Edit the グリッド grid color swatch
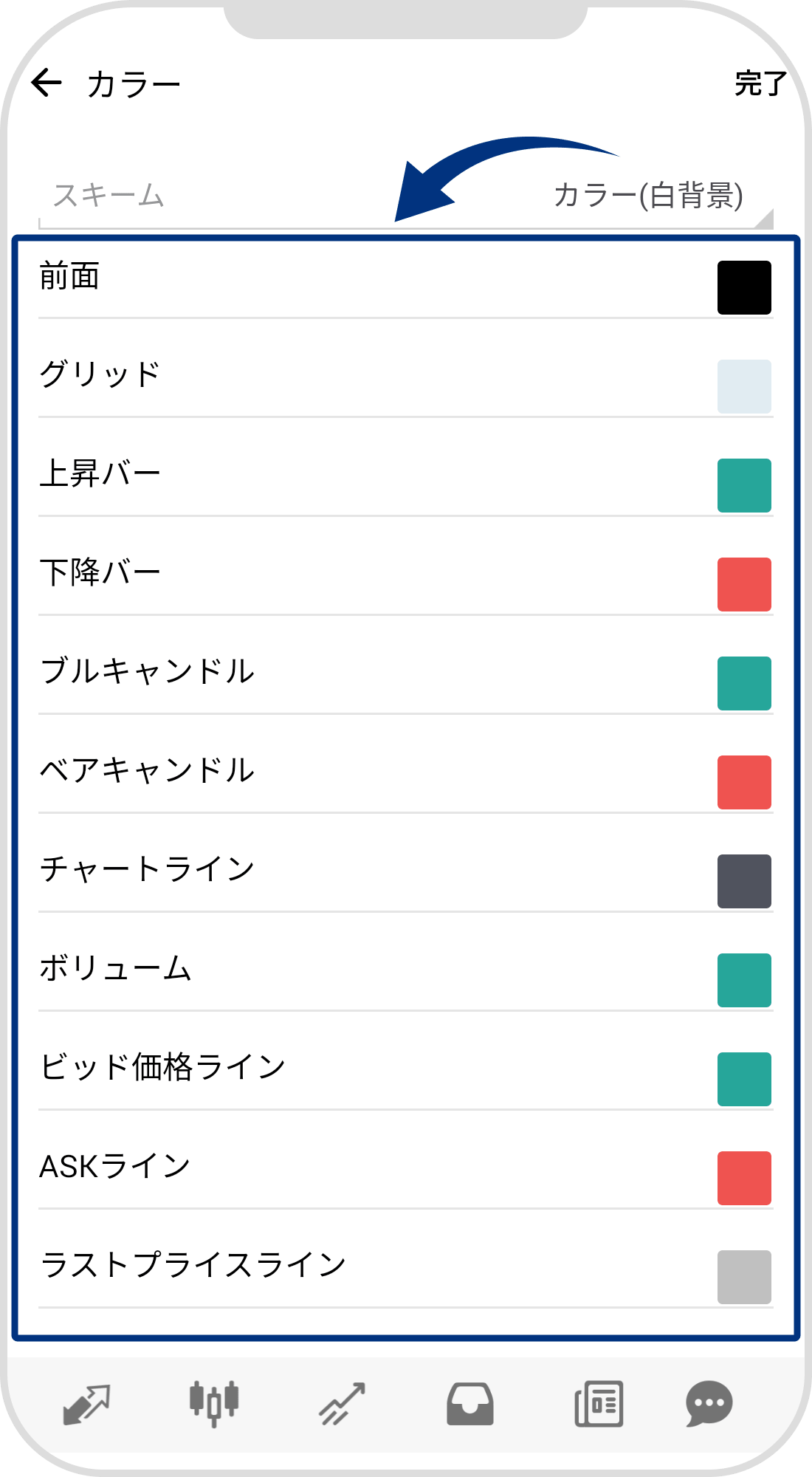The image size is (812, 1477). coord(744,385)
